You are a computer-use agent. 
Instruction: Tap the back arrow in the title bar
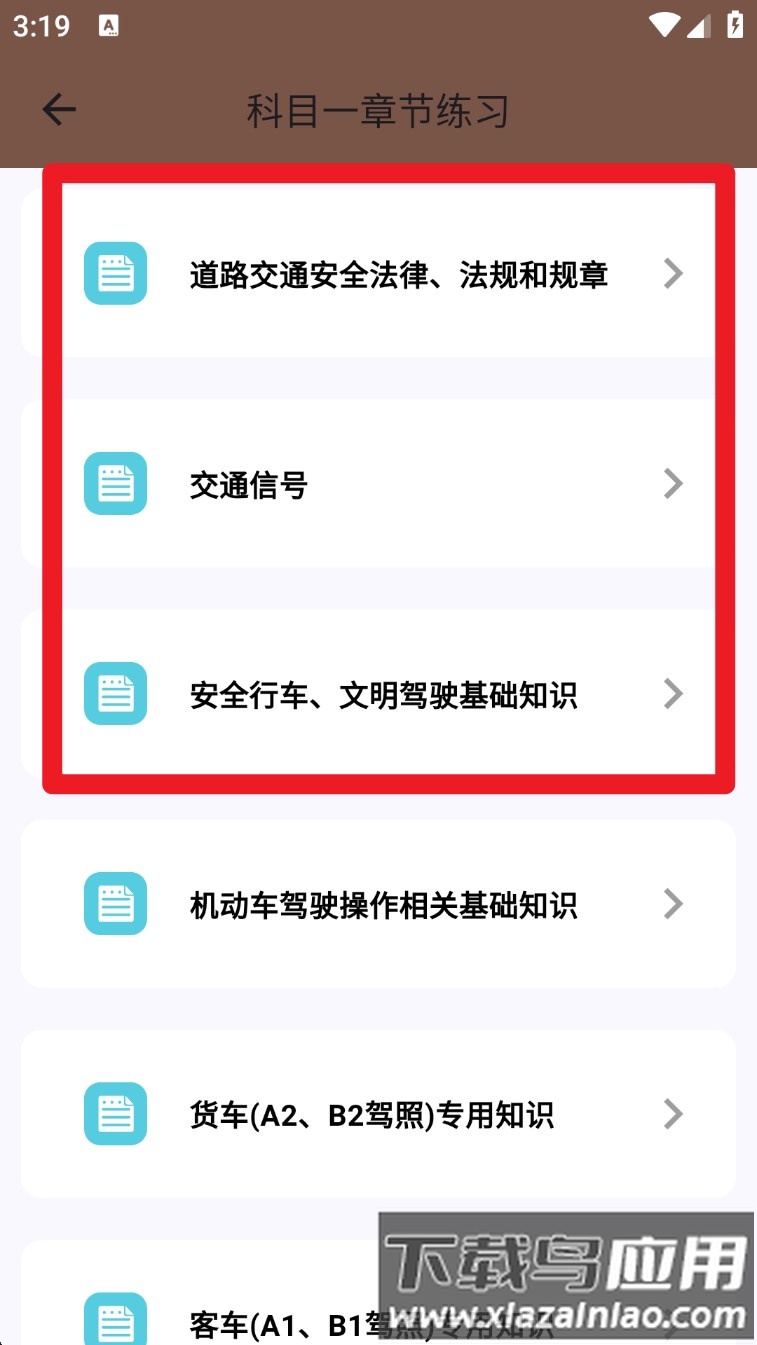click(x=57, y=110)
